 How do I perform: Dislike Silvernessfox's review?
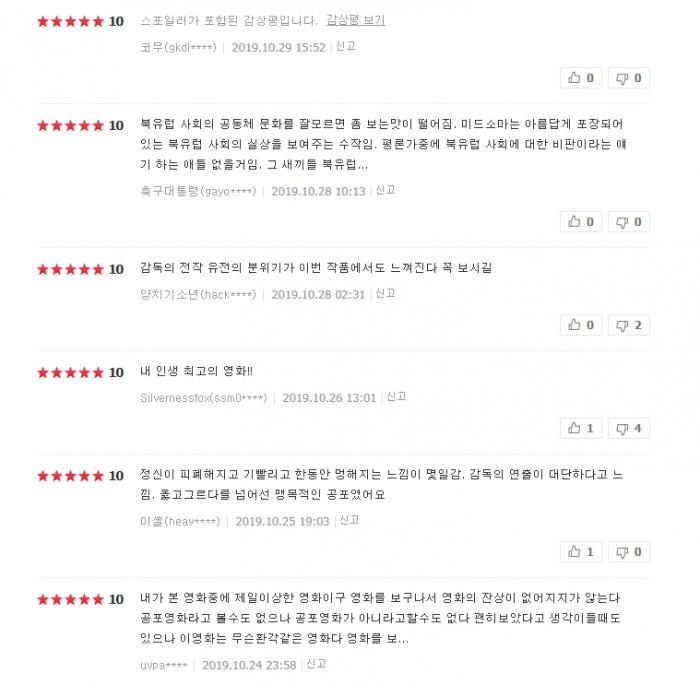tap(629, 428)
